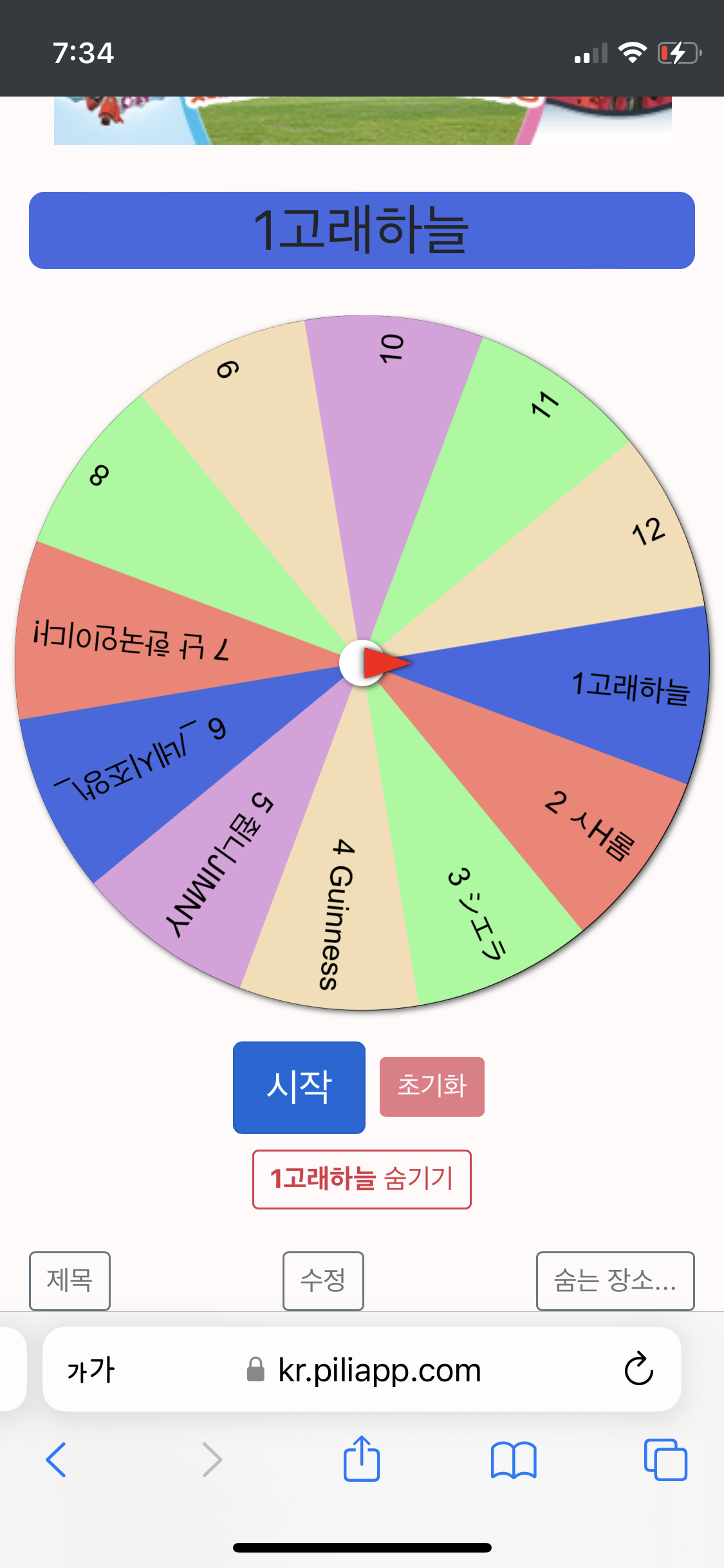Show all open tabs
The width and height of the screenshot is (724, 1568).
tap(665, 1459)
